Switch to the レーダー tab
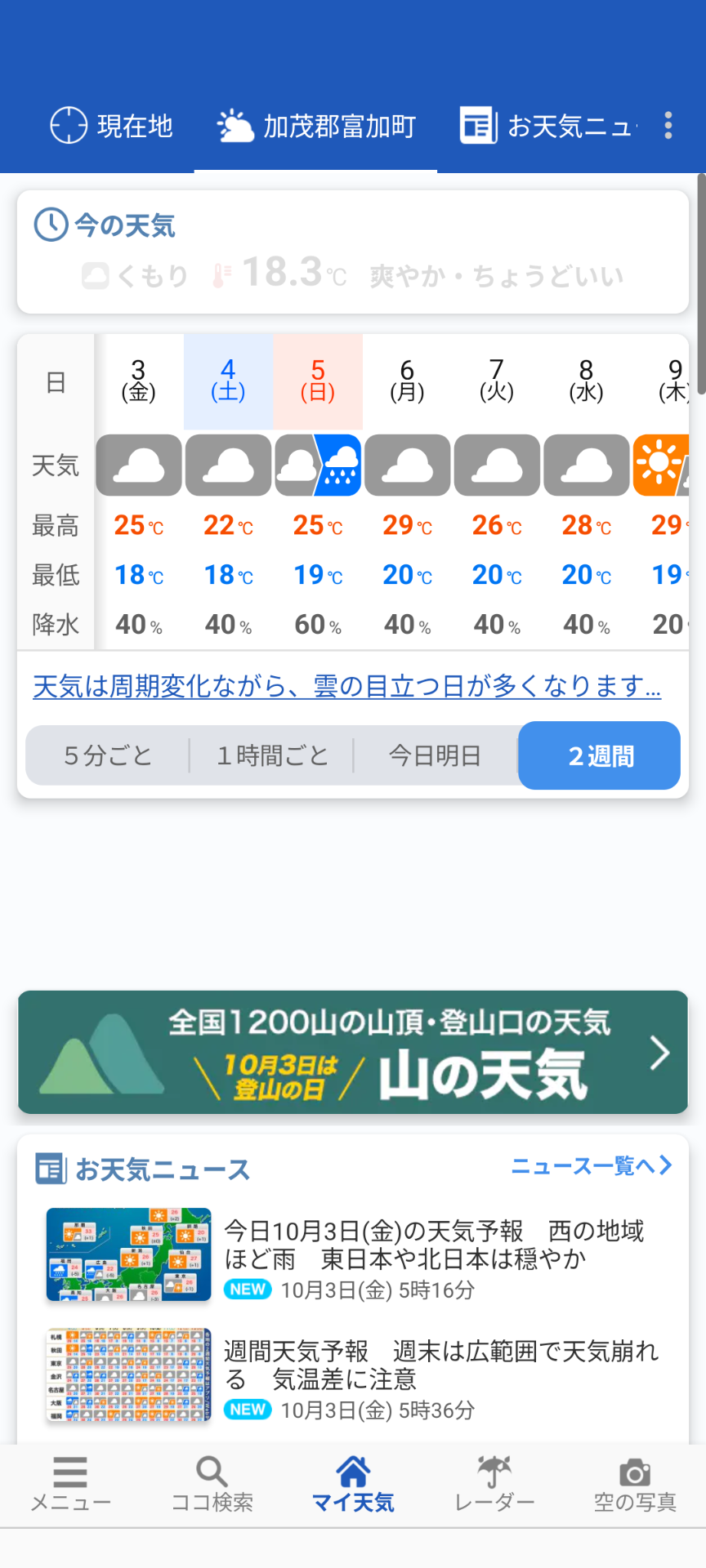 click(494, 1483)
